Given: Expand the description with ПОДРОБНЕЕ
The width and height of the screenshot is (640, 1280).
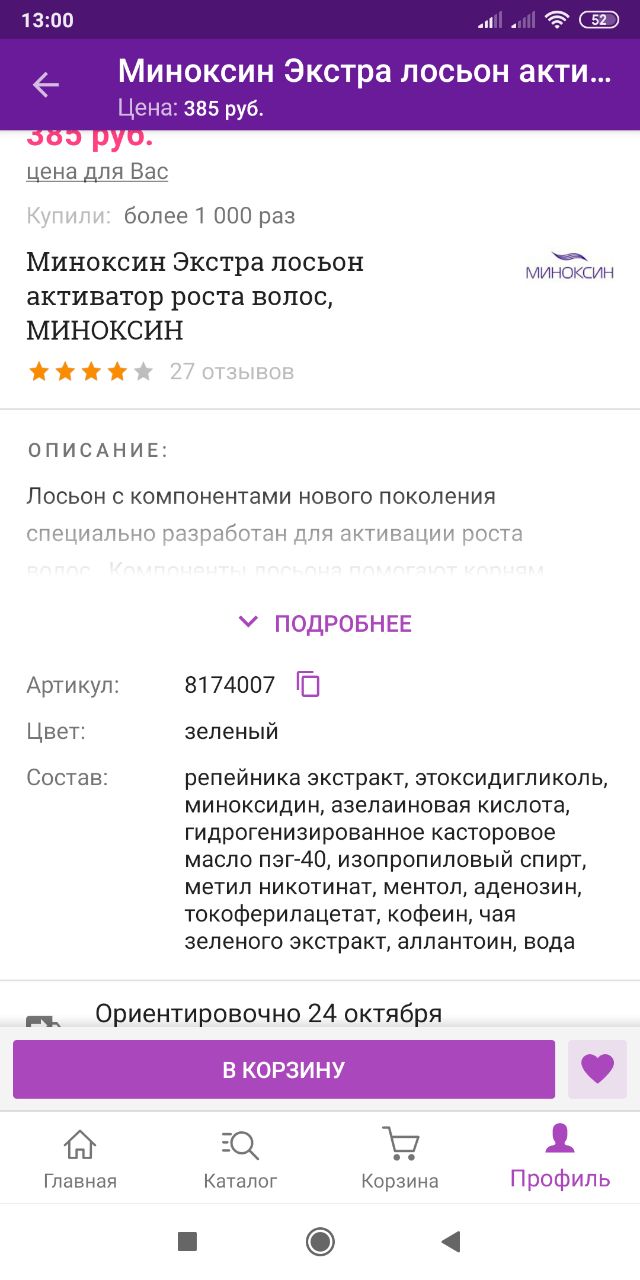Looking at the screenshot, I should 325,624.
